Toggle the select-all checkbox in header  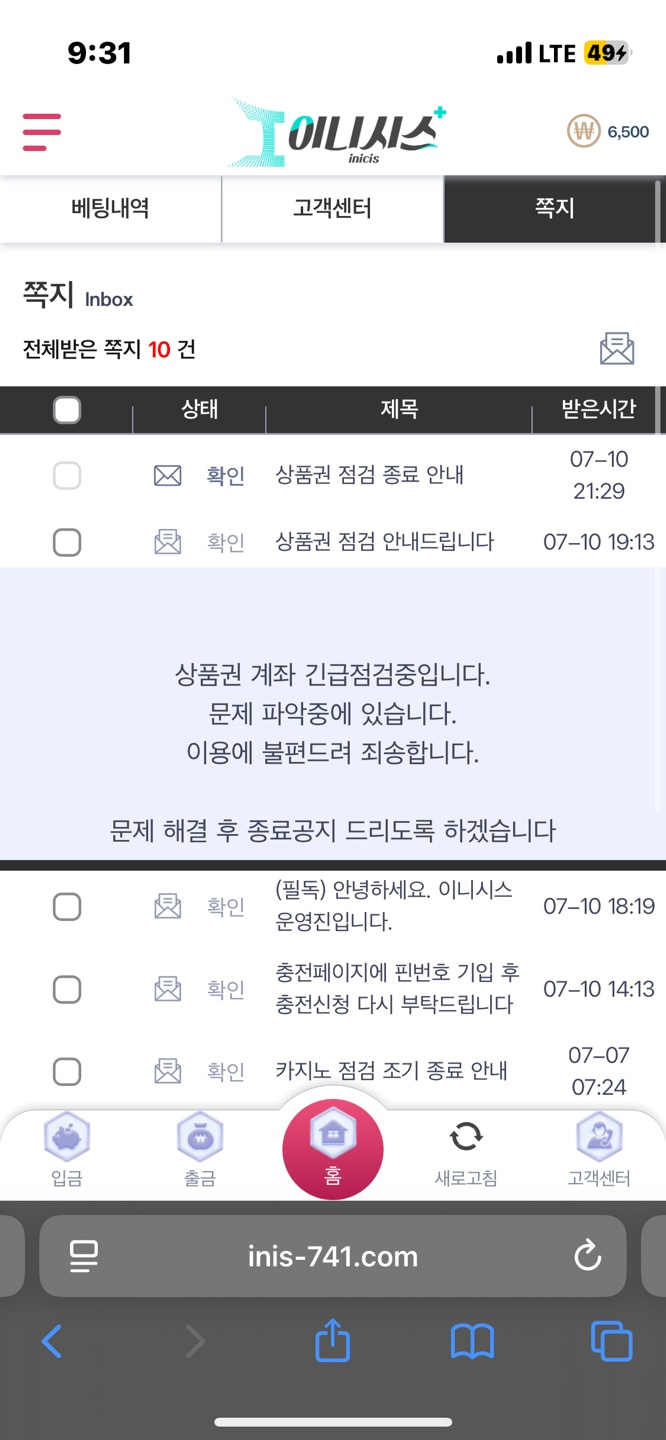tap(67, 410)
